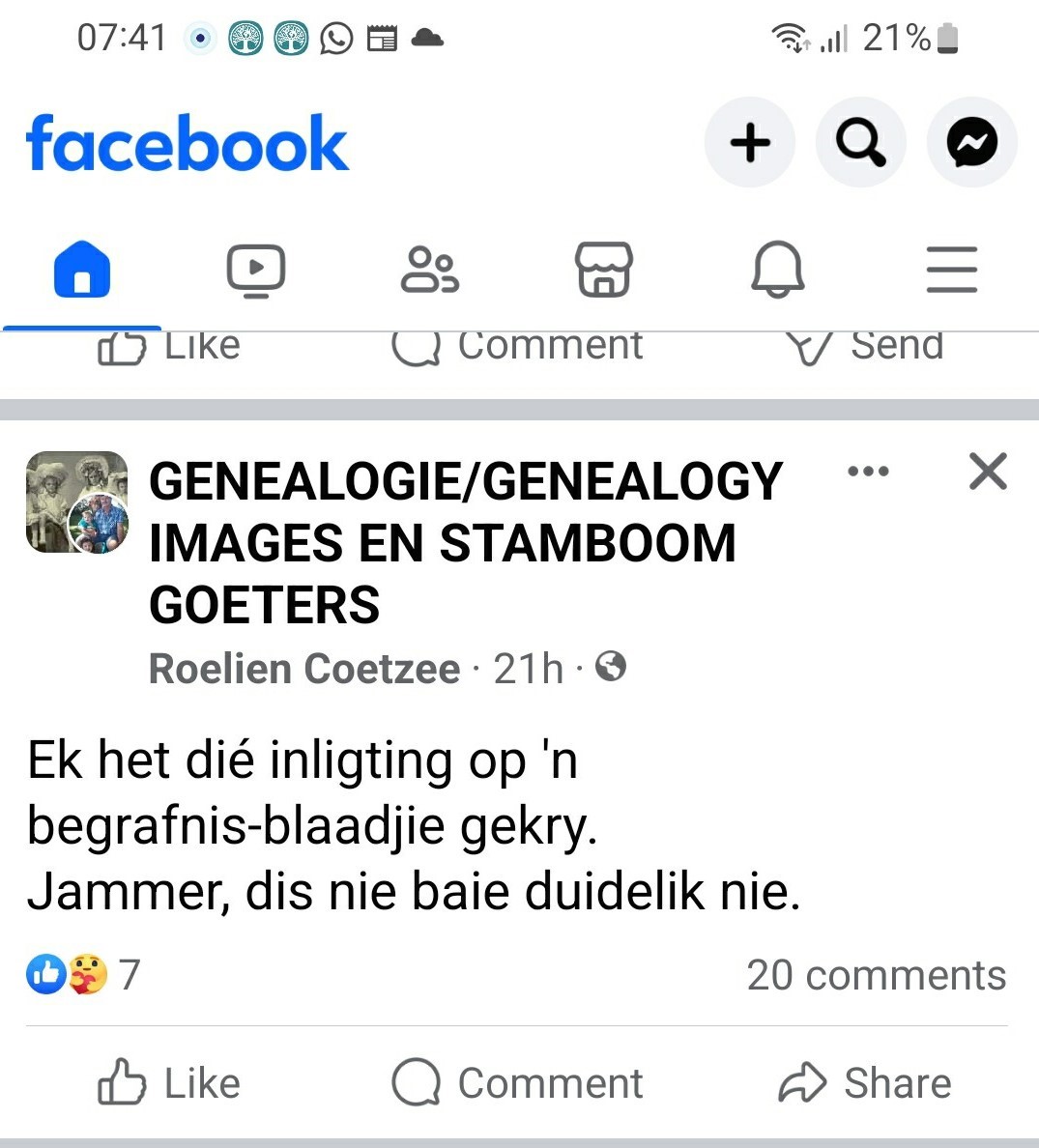View the 20 comments

(x=876, y=975)
